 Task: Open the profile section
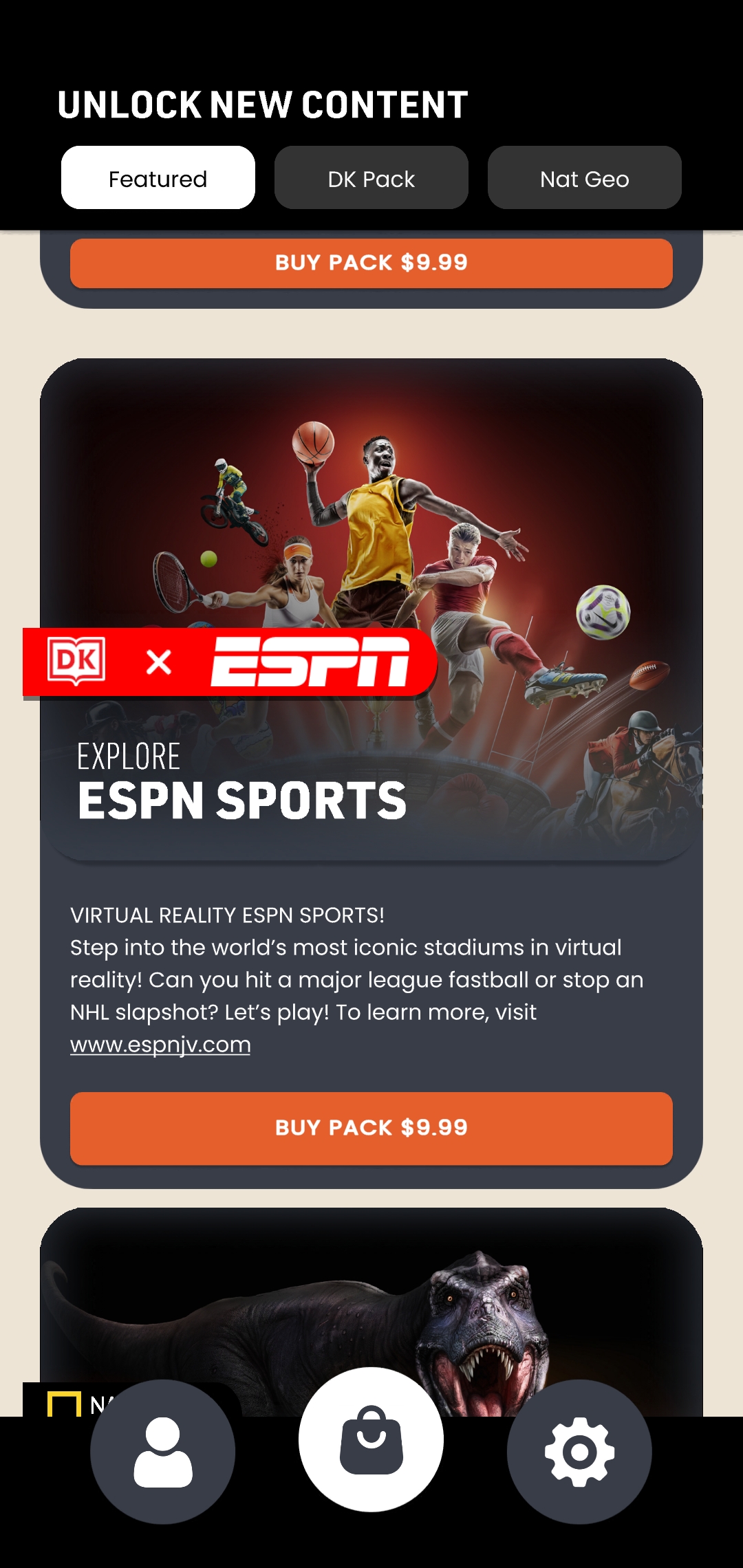pos(162,1451)
